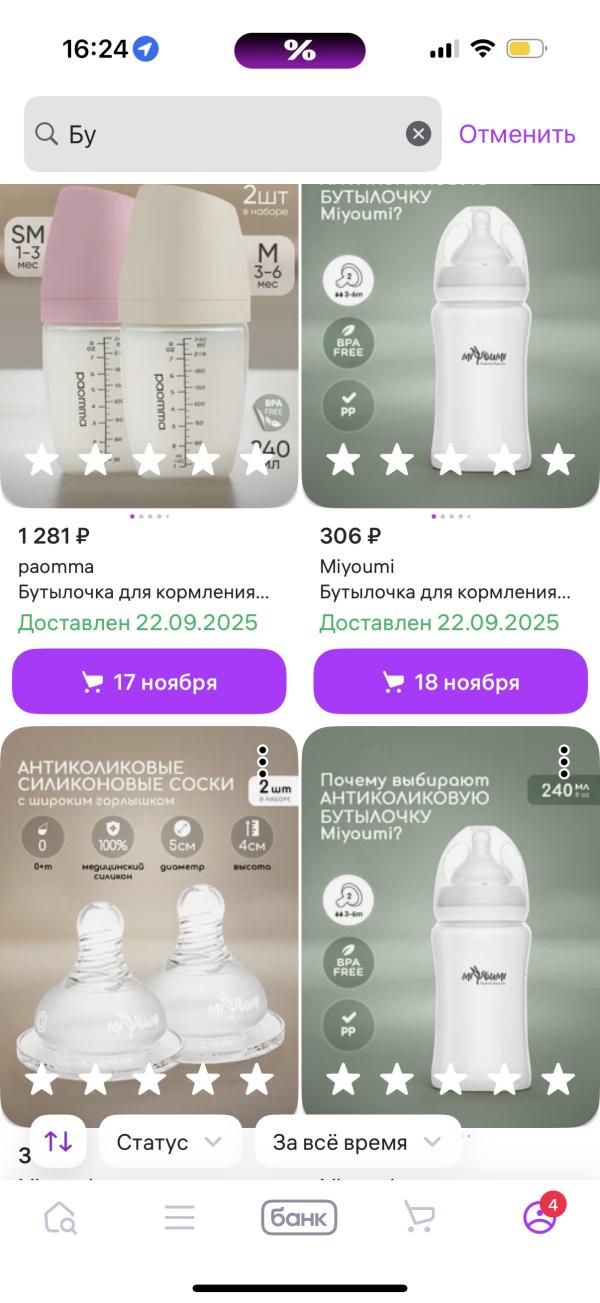Go to the home search tab

(x=60, y=1217)
